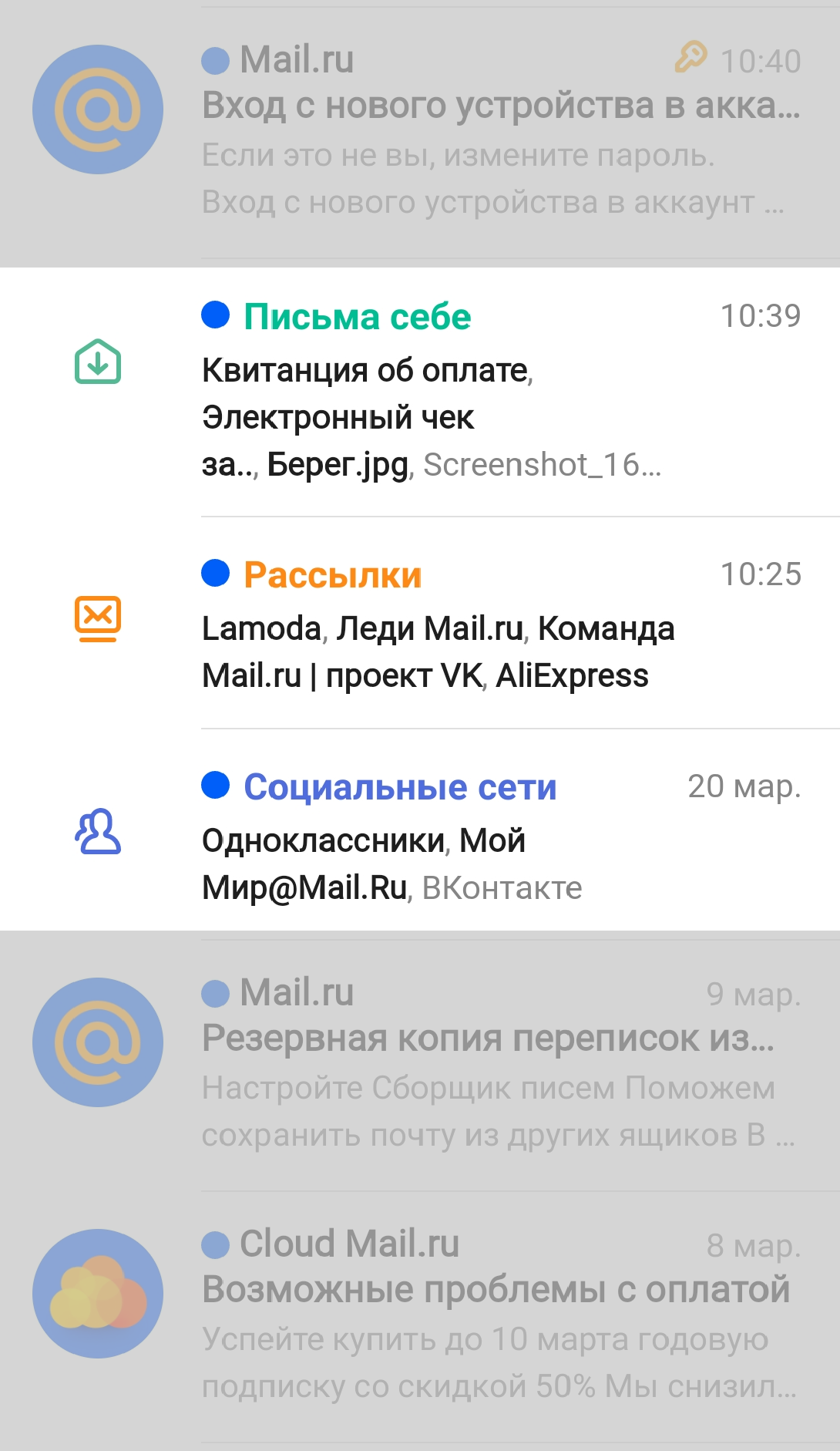The width and height of the screenshot is (840, 1451).
Task: Tap the Mail.ru avatar on the 10:40 email
Action: click(x=98, y=109)
